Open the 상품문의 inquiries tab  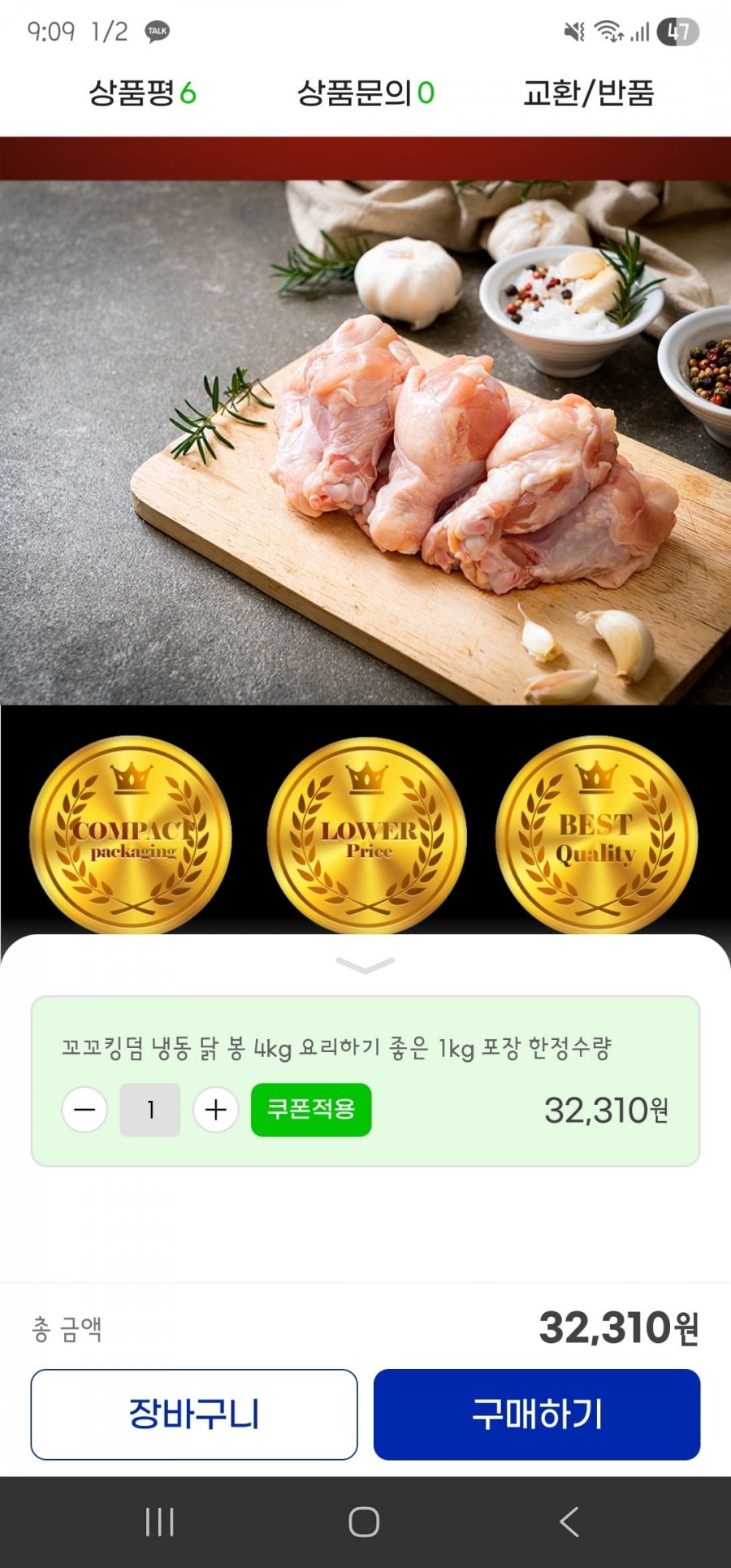[365, 93]
